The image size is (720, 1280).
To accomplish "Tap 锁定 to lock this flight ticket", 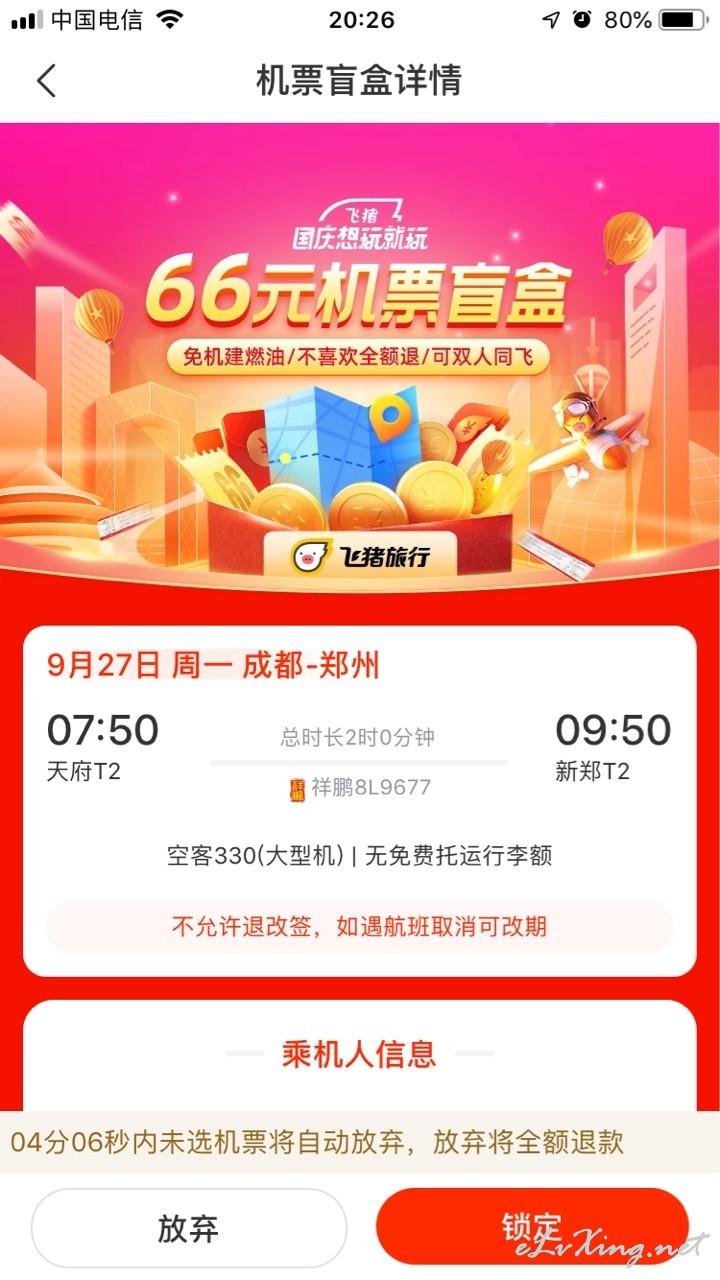I will point(532,1228).
